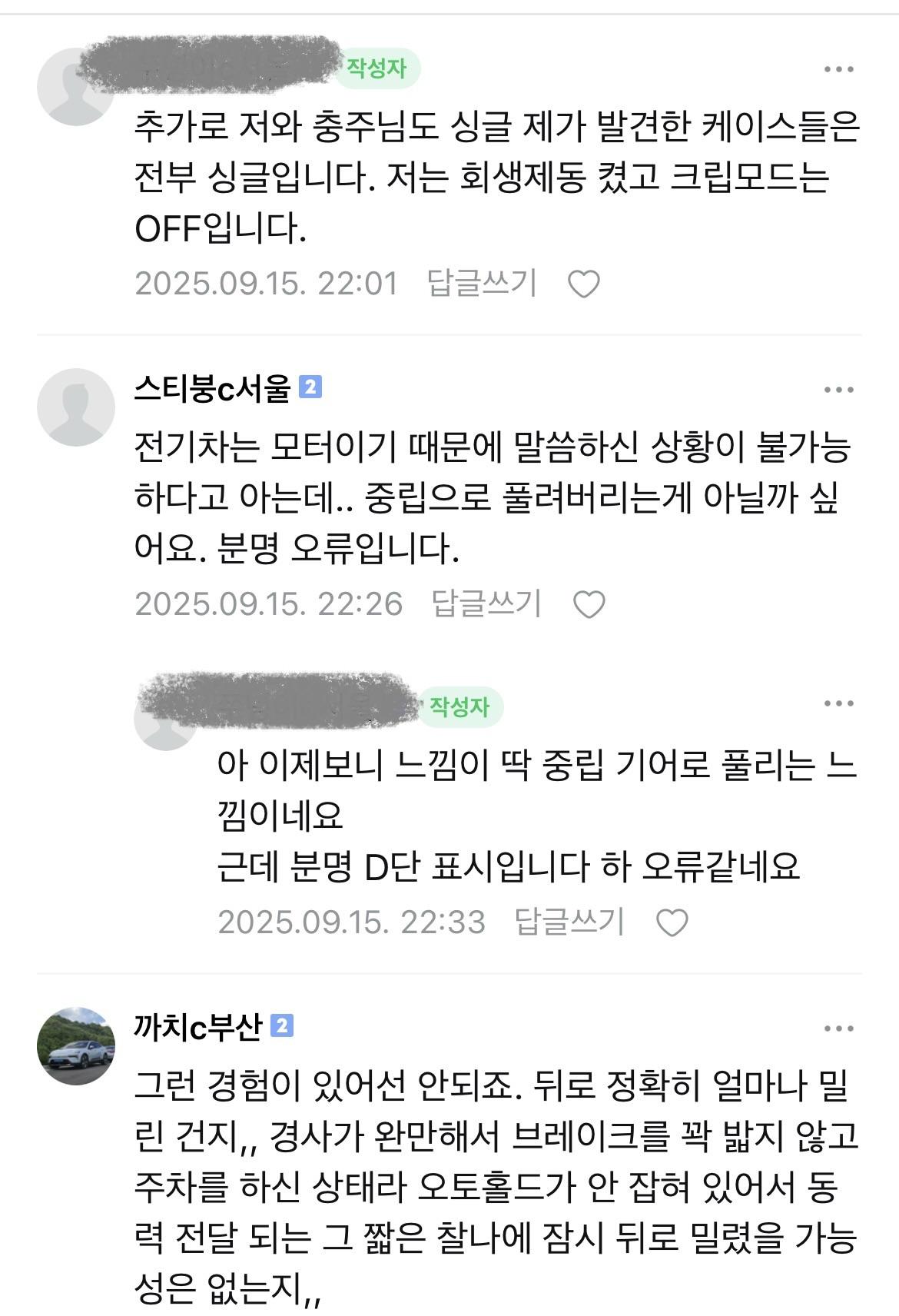Viewport: 899px width, 1316px height.
Task: Reply to the comment posted at 22:33
Action: (569, 922)
